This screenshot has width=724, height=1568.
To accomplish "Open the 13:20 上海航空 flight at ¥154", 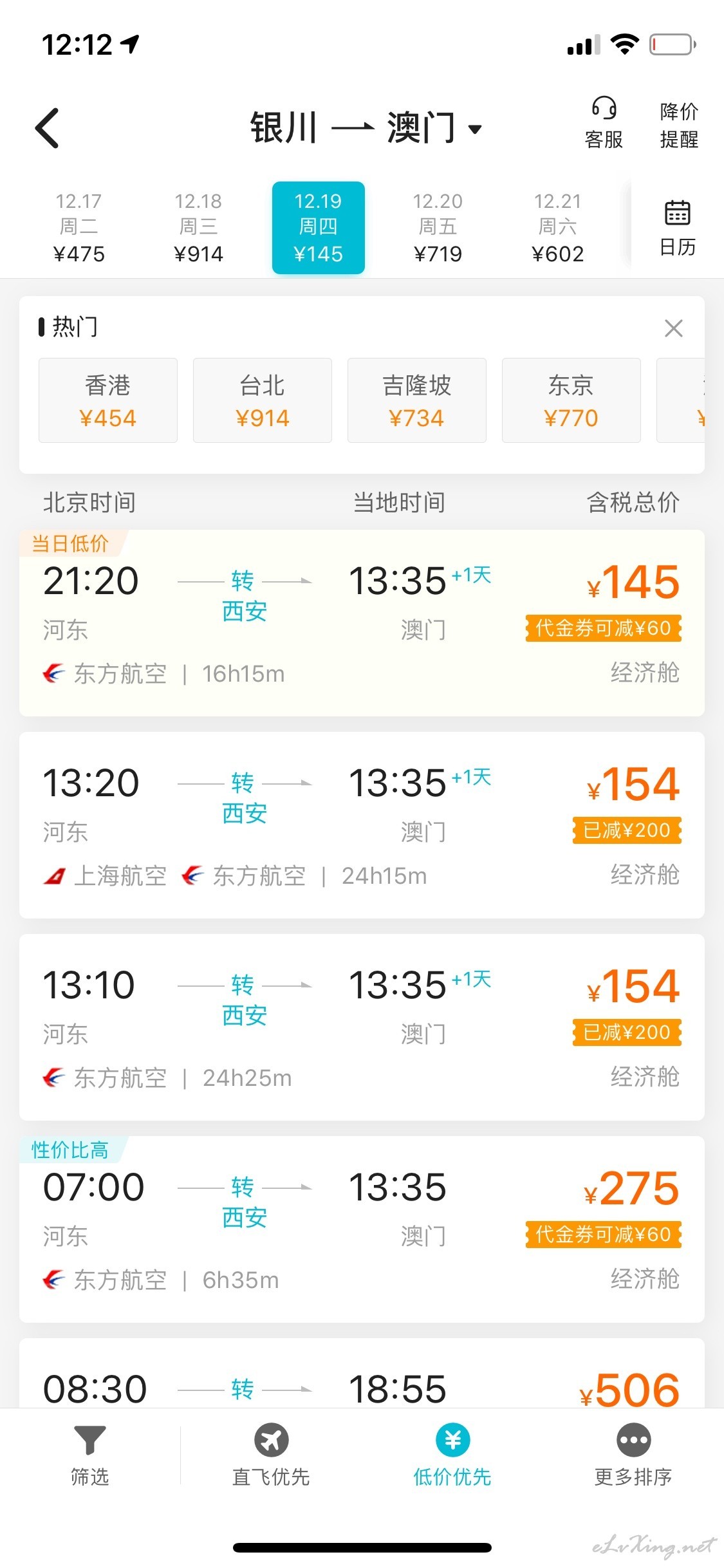I will tap(362, 825).
